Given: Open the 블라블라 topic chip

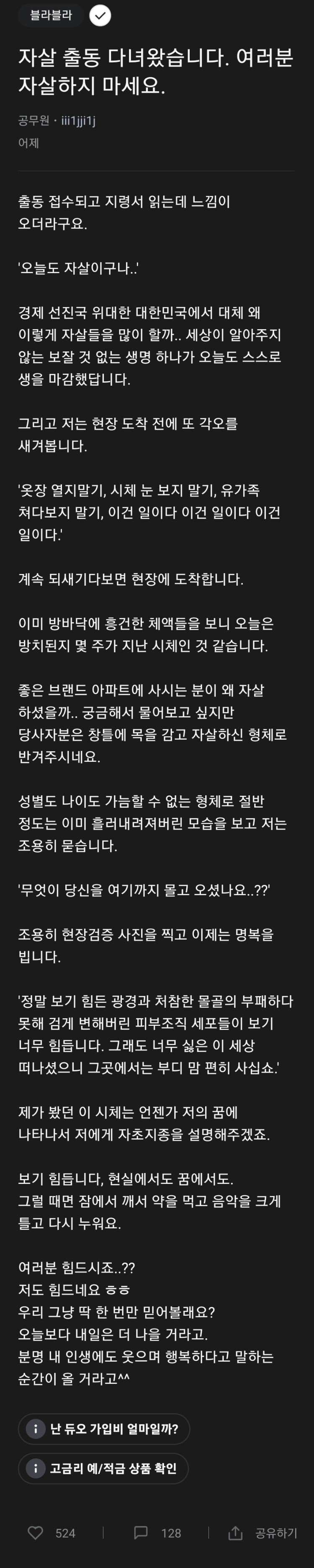Looking at the screenshot, I should pyautogui.click(x=51, y=15).
